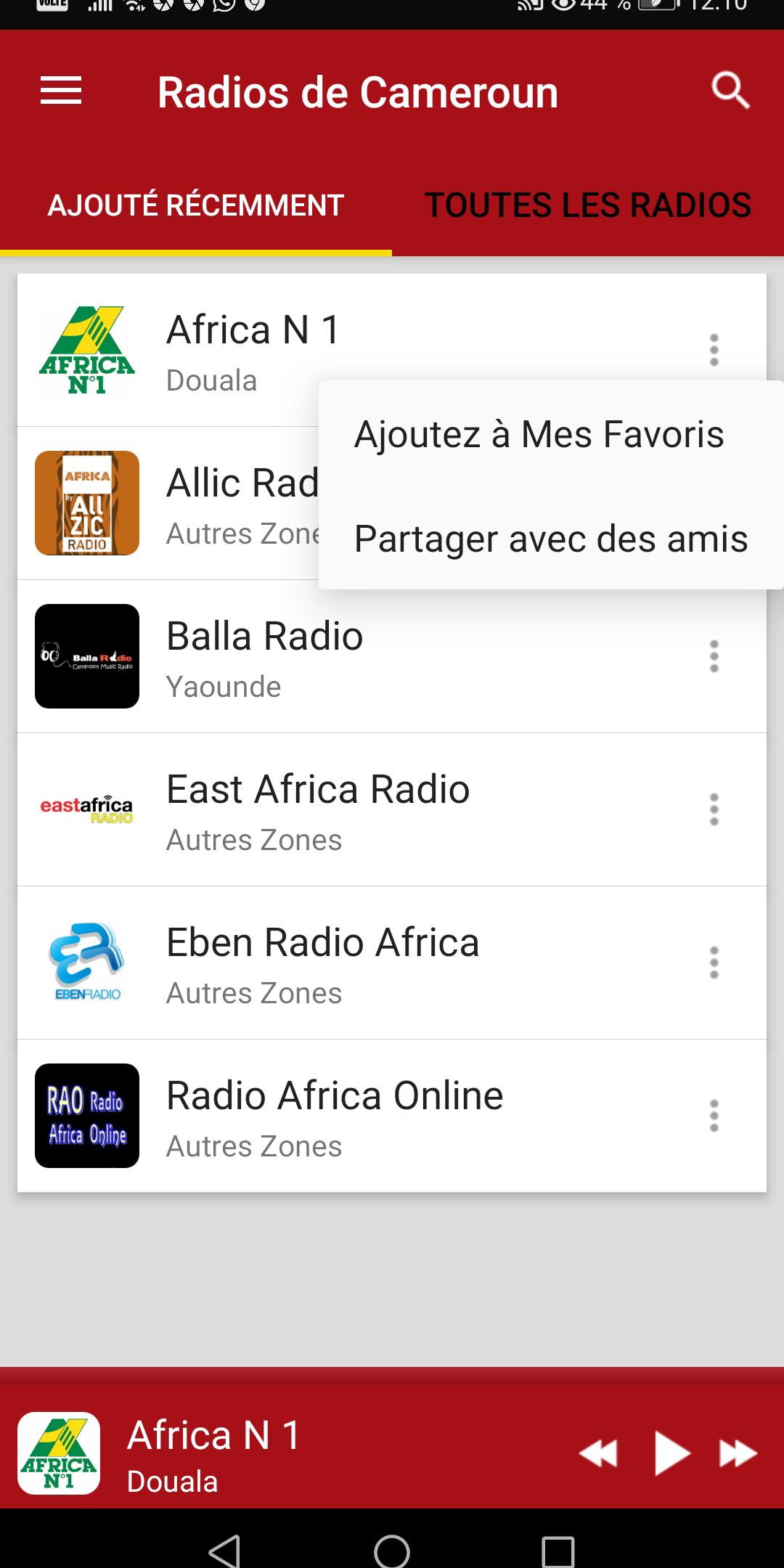
Task: Open the hamburger drawer menu
Action: point(61,91)
